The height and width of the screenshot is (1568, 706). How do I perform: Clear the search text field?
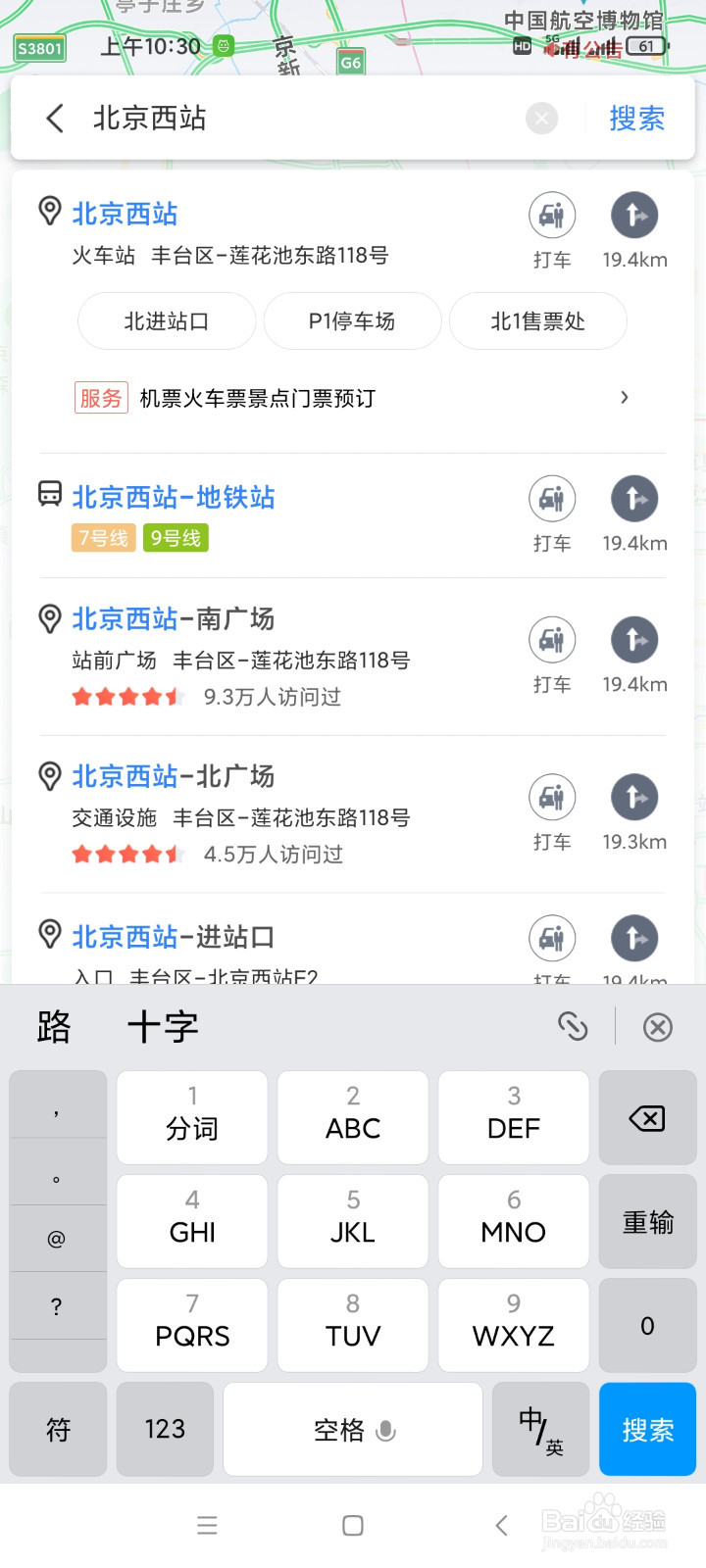point(541,119)
